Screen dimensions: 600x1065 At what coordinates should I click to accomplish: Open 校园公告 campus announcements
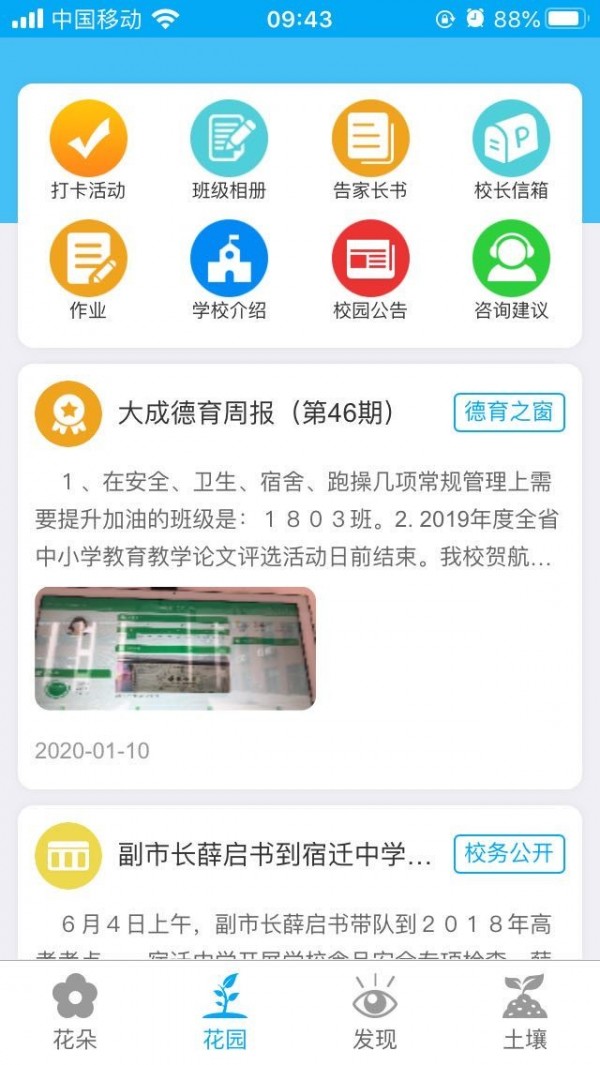pyautogui.click(x=370, y=270)
